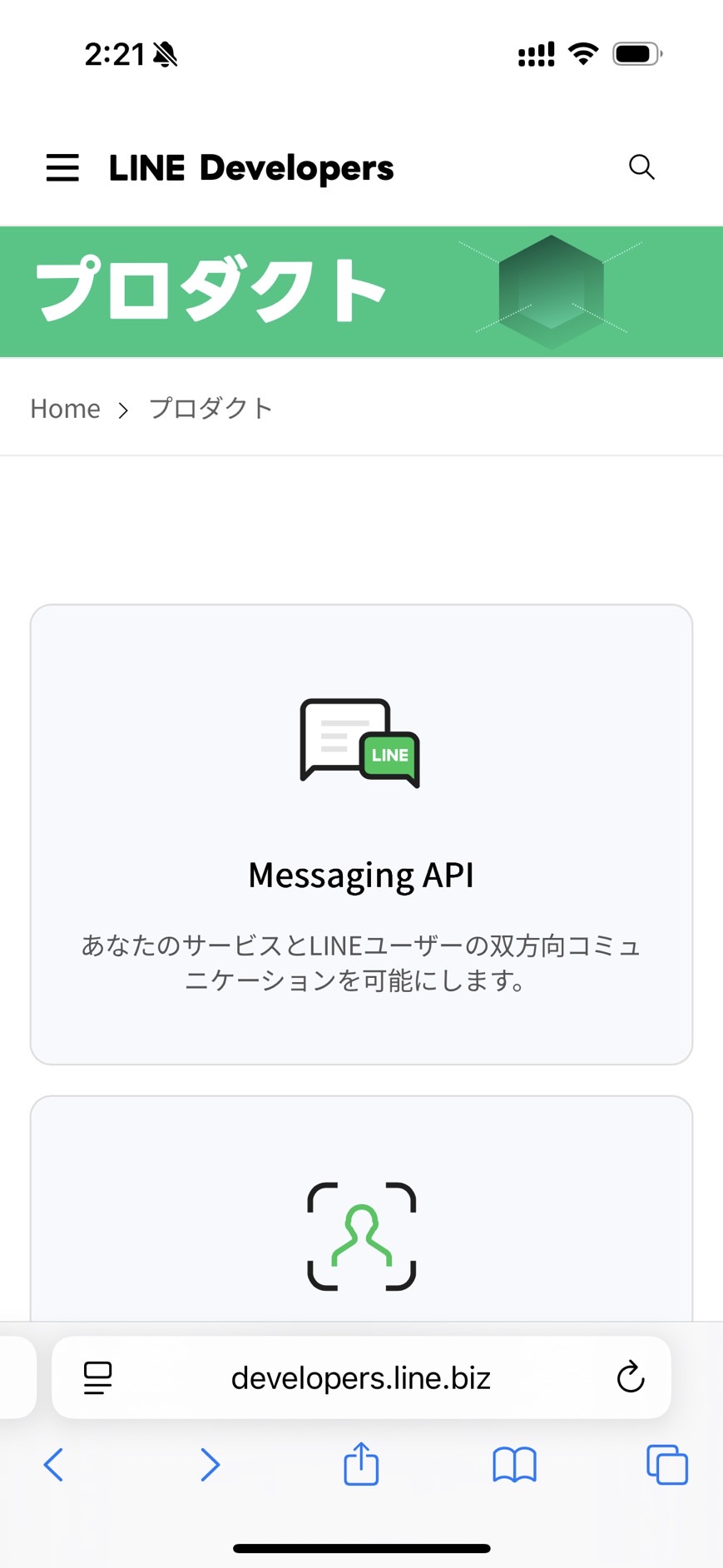Reload the page

coord(631,1377)
